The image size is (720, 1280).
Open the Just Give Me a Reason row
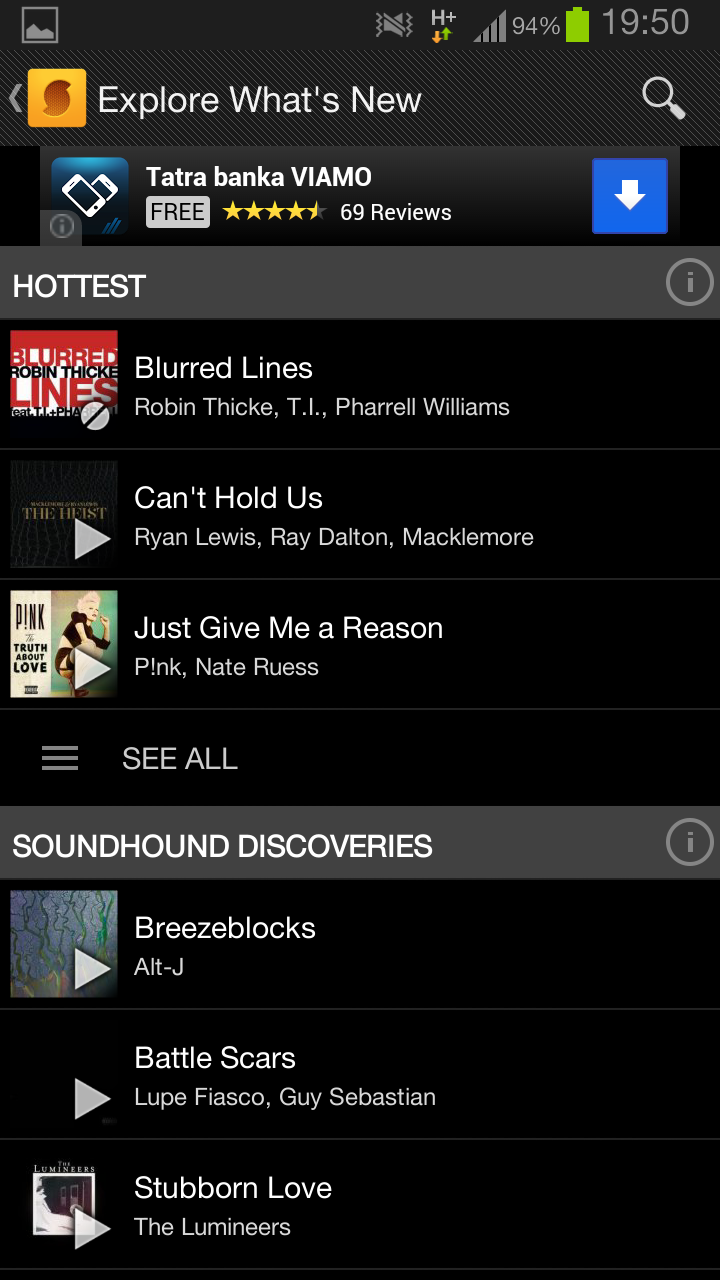(x=400, y=646)
